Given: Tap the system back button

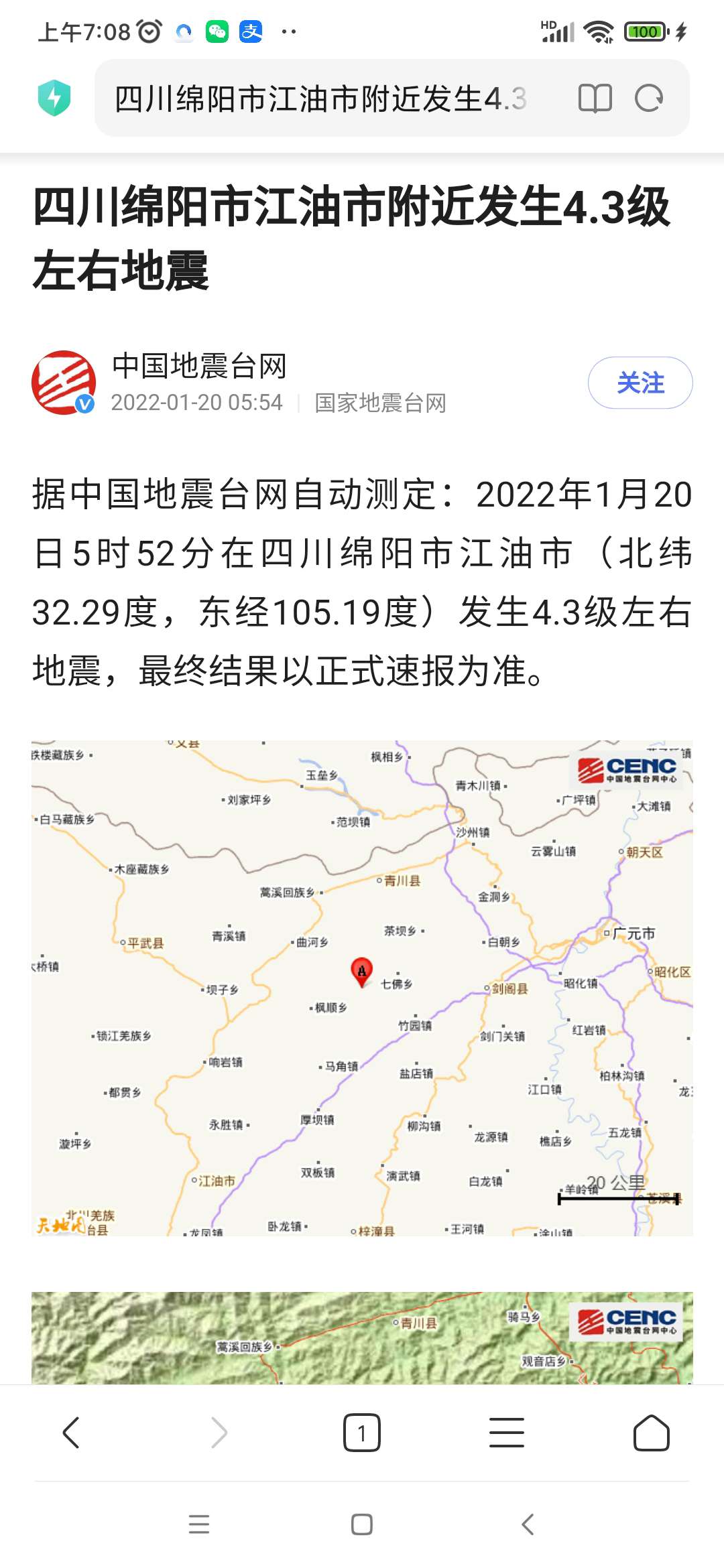Looking at the screenshot, I should (x=528, y=1524).
